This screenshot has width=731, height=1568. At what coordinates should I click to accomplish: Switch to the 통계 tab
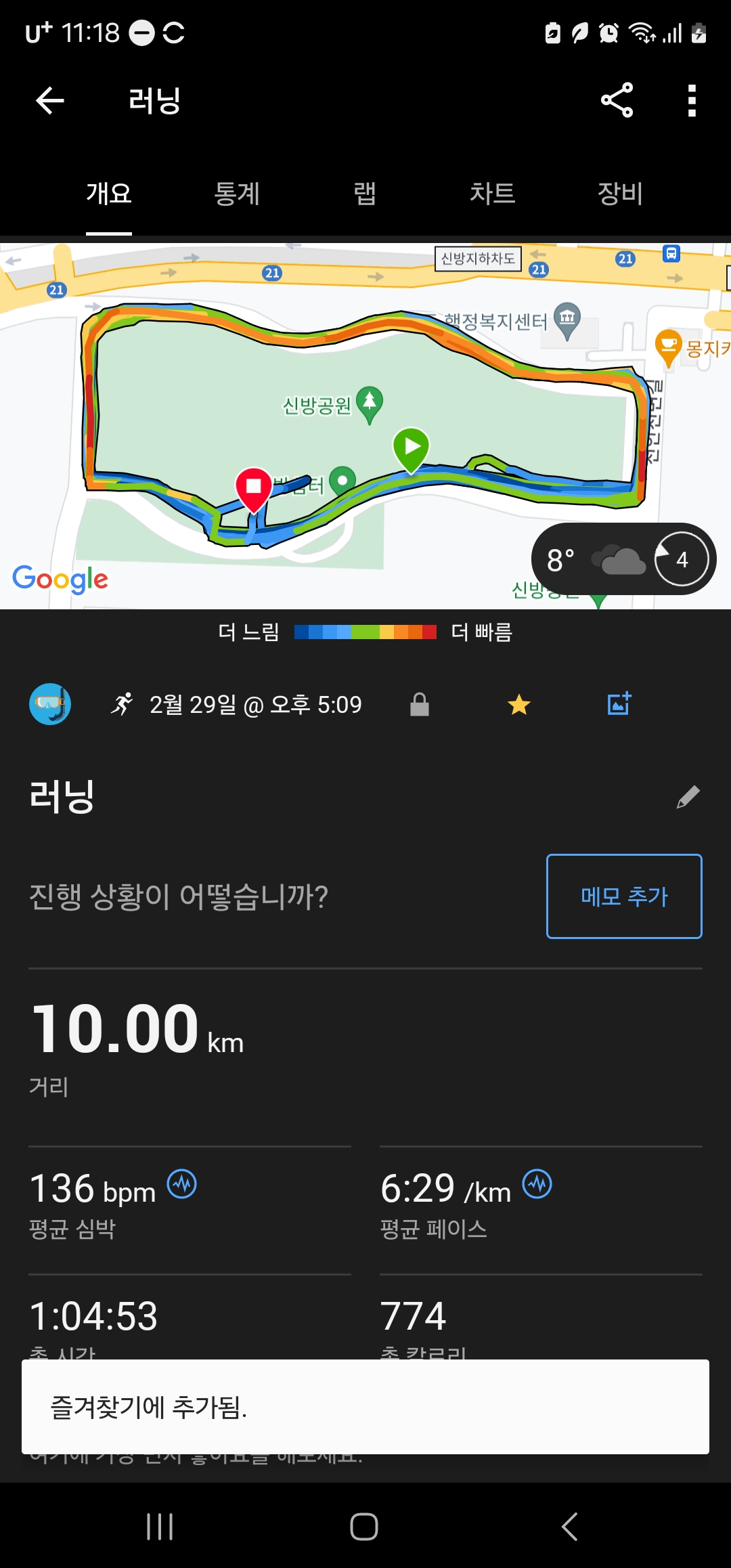237,194
